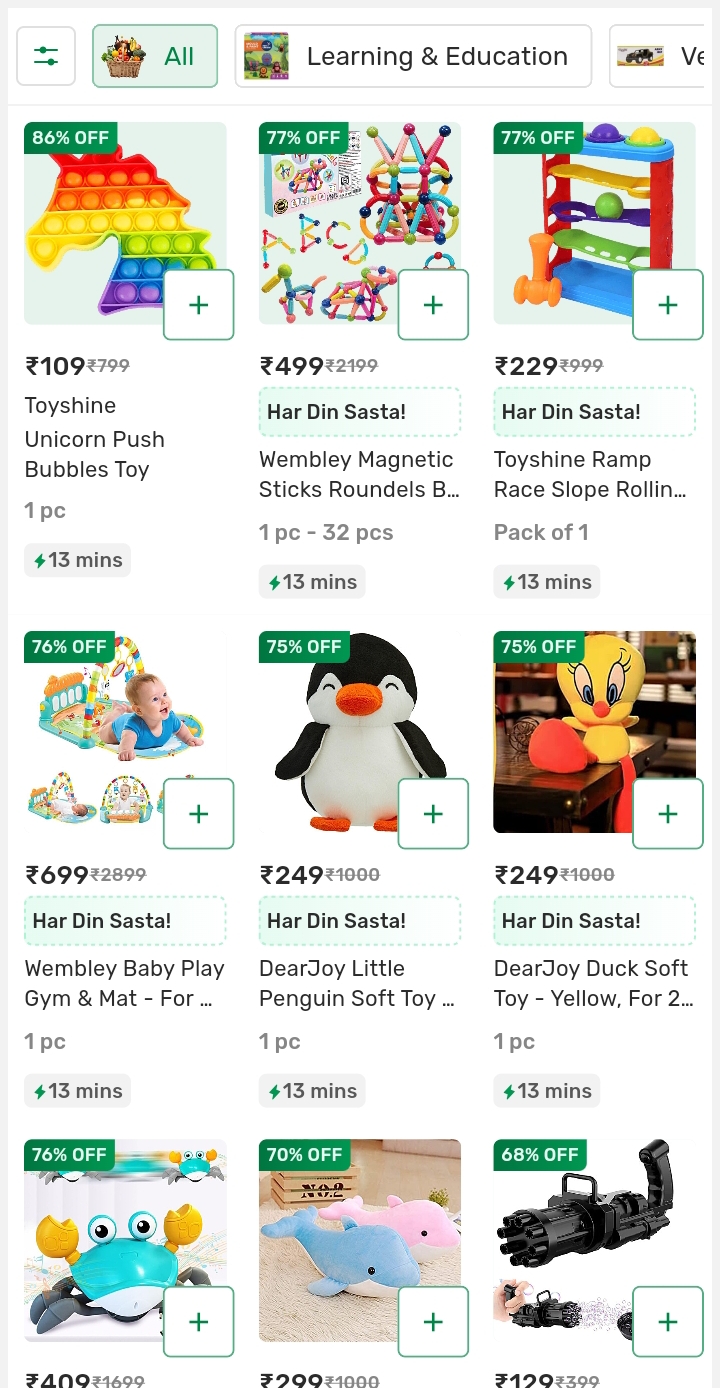This screenshot has height=1388, width=720.
Task: Add Toyshine Ramp Race Slope toy to cart
Action: pos(668,305)
